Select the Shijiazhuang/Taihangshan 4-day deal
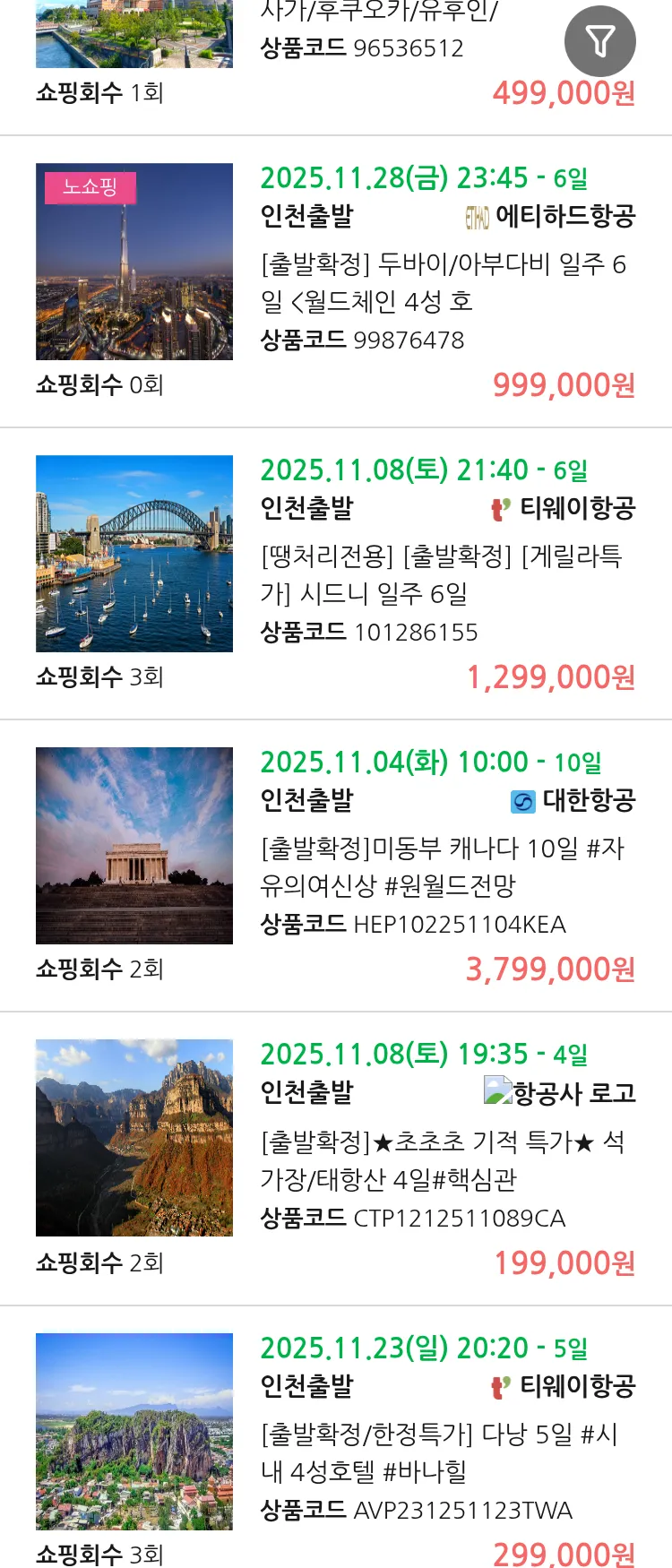 (443, 1159)
